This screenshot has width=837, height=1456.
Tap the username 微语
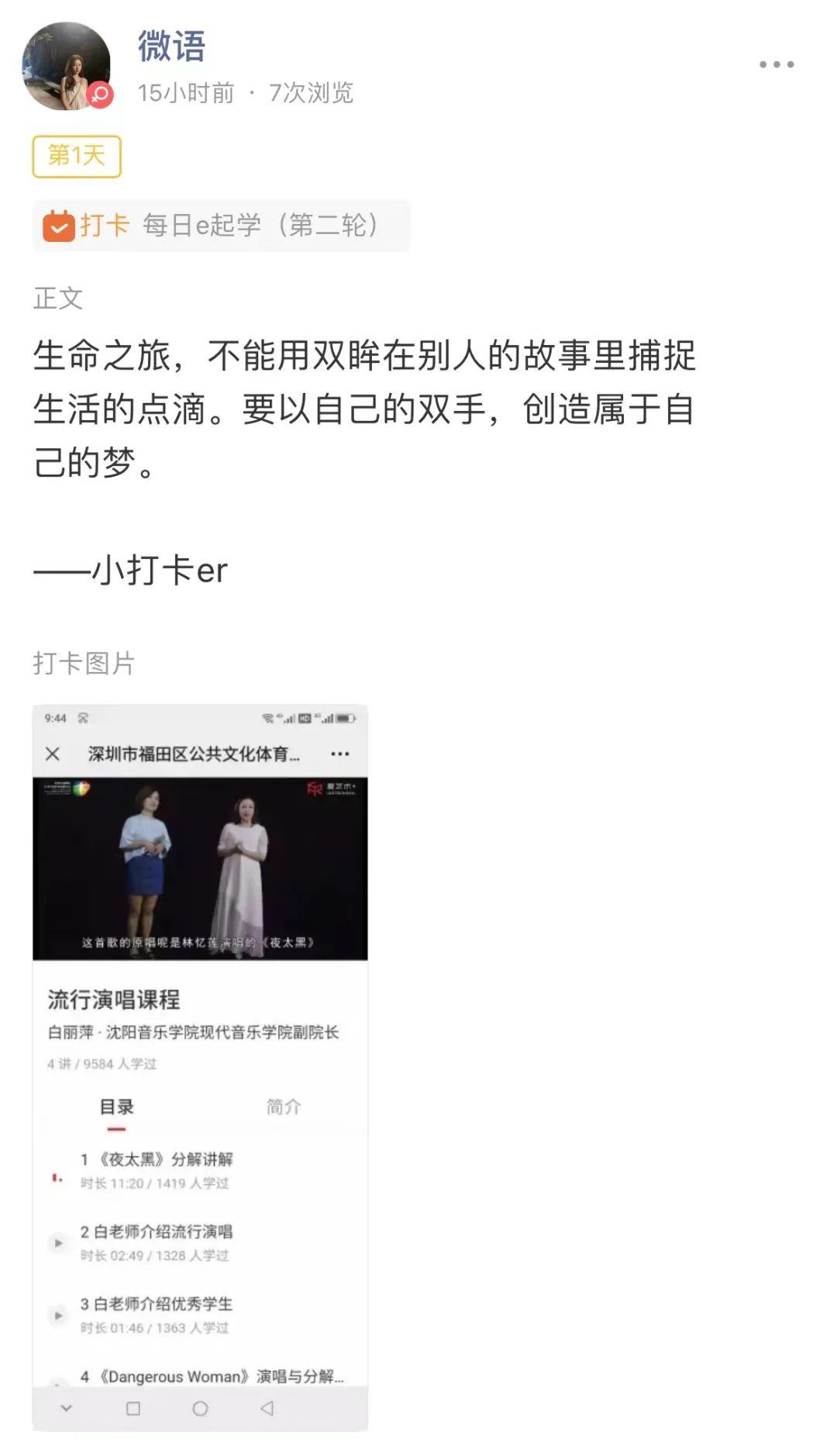coord(171,47)
